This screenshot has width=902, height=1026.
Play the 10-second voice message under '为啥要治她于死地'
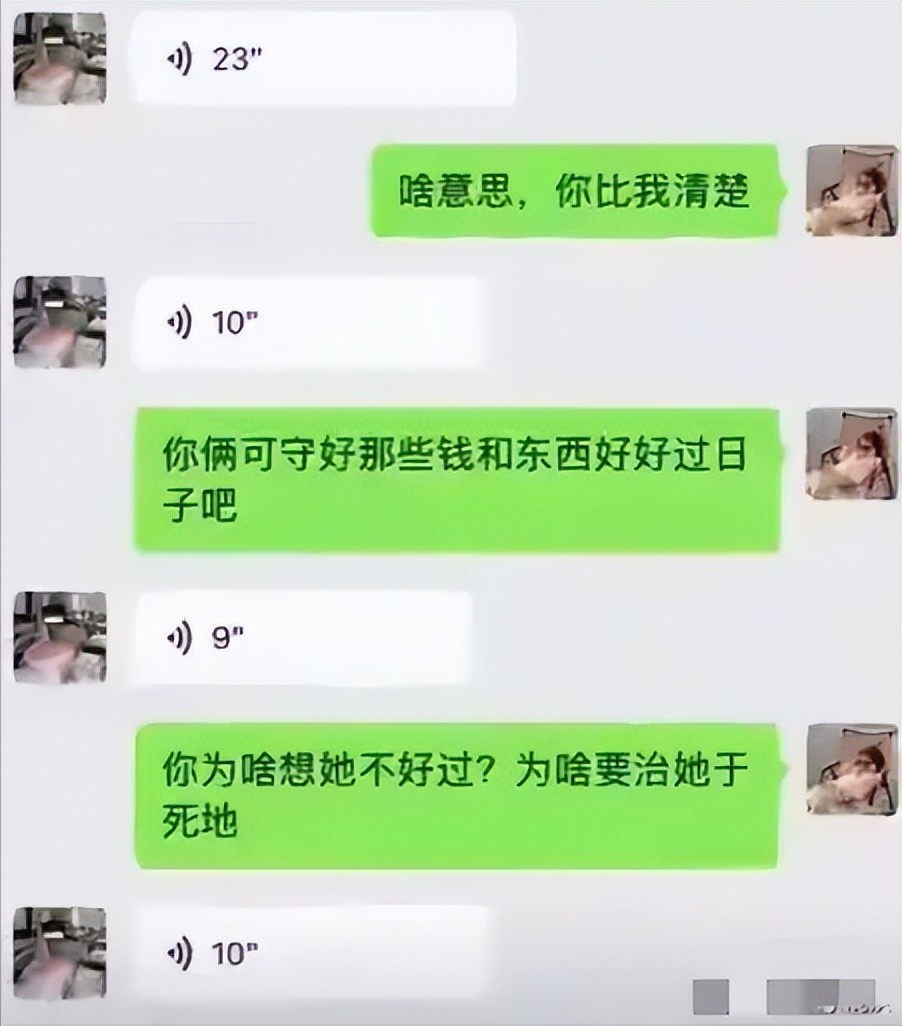click(310, 953)
